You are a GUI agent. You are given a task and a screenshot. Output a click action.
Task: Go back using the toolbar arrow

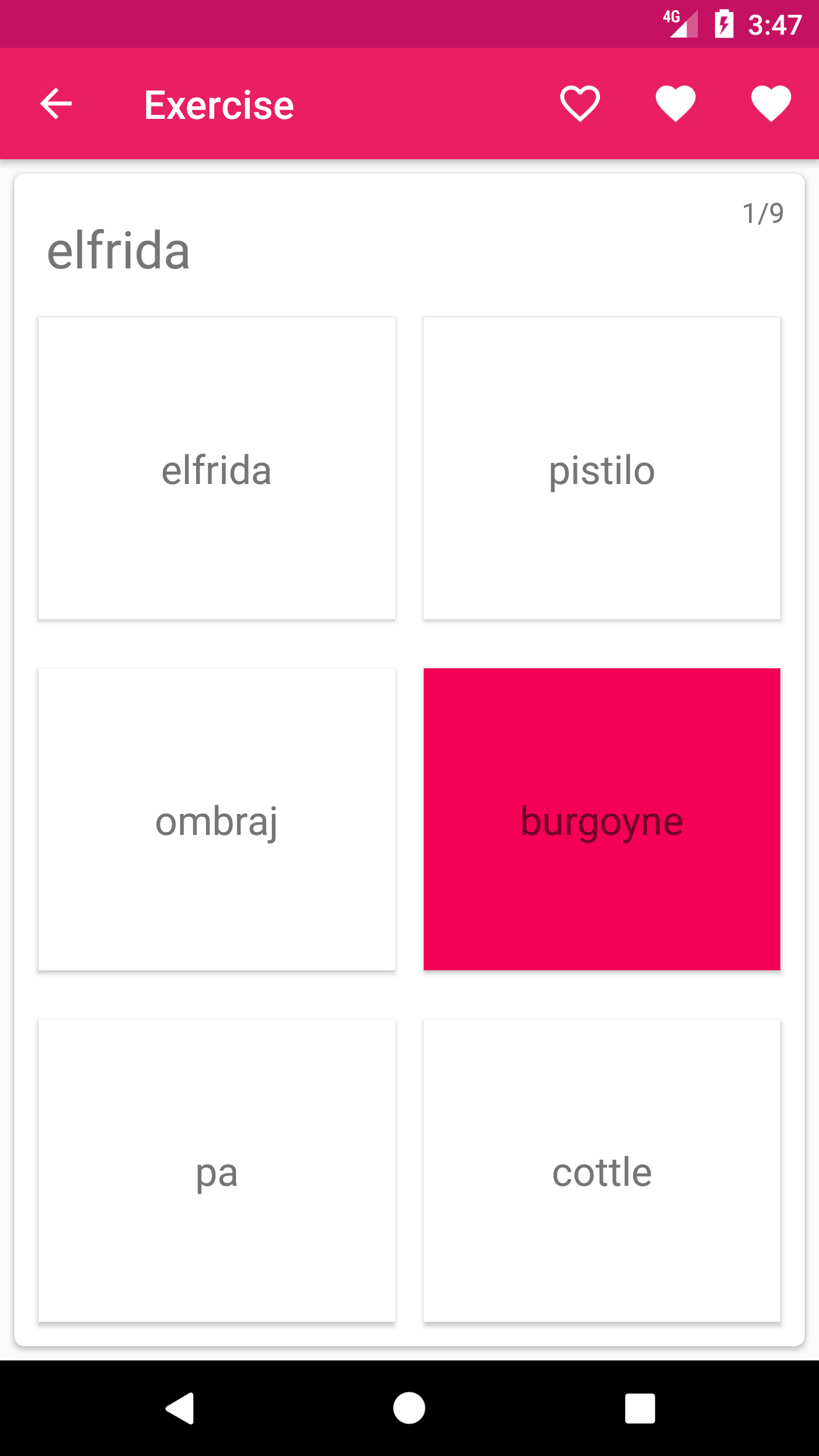(56, 104)
